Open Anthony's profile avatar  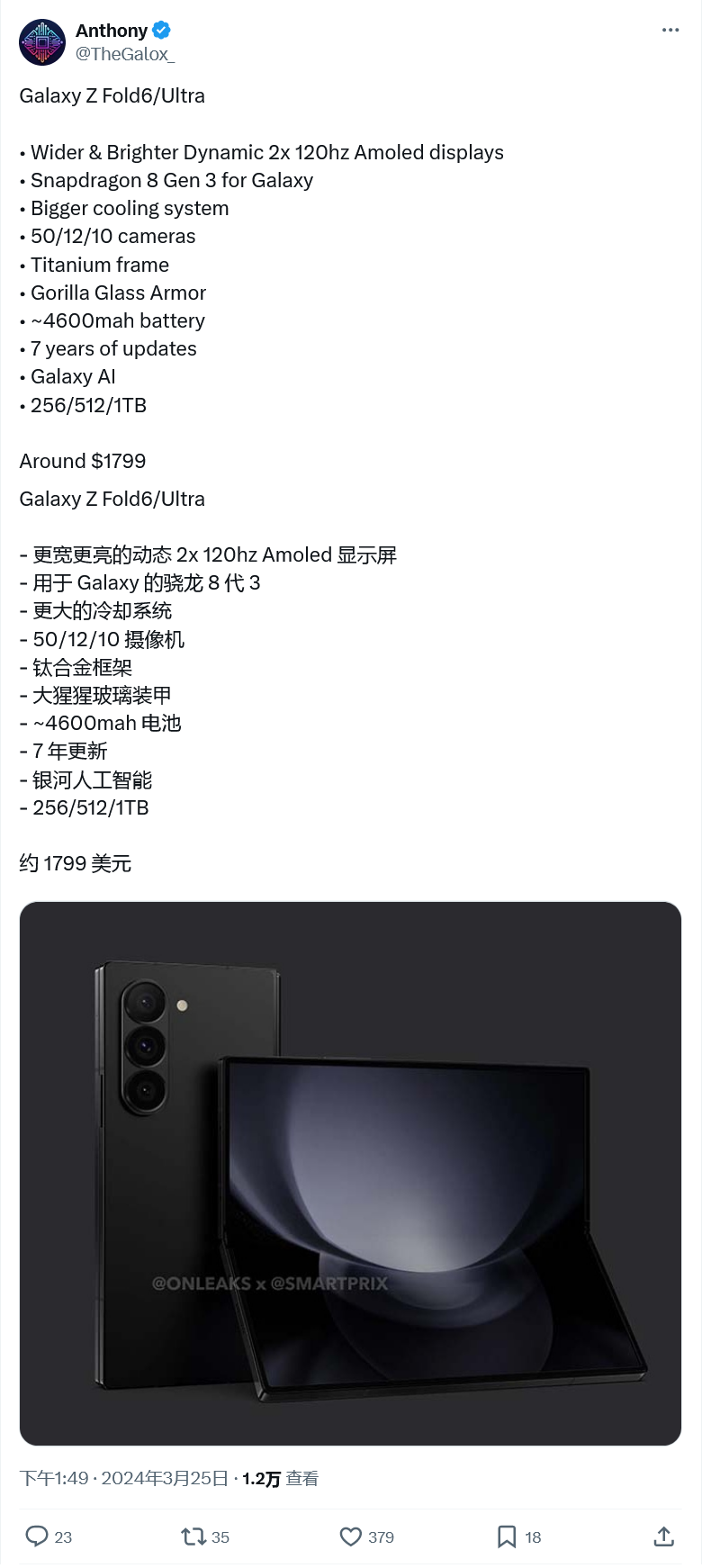(x=42, y=42)
